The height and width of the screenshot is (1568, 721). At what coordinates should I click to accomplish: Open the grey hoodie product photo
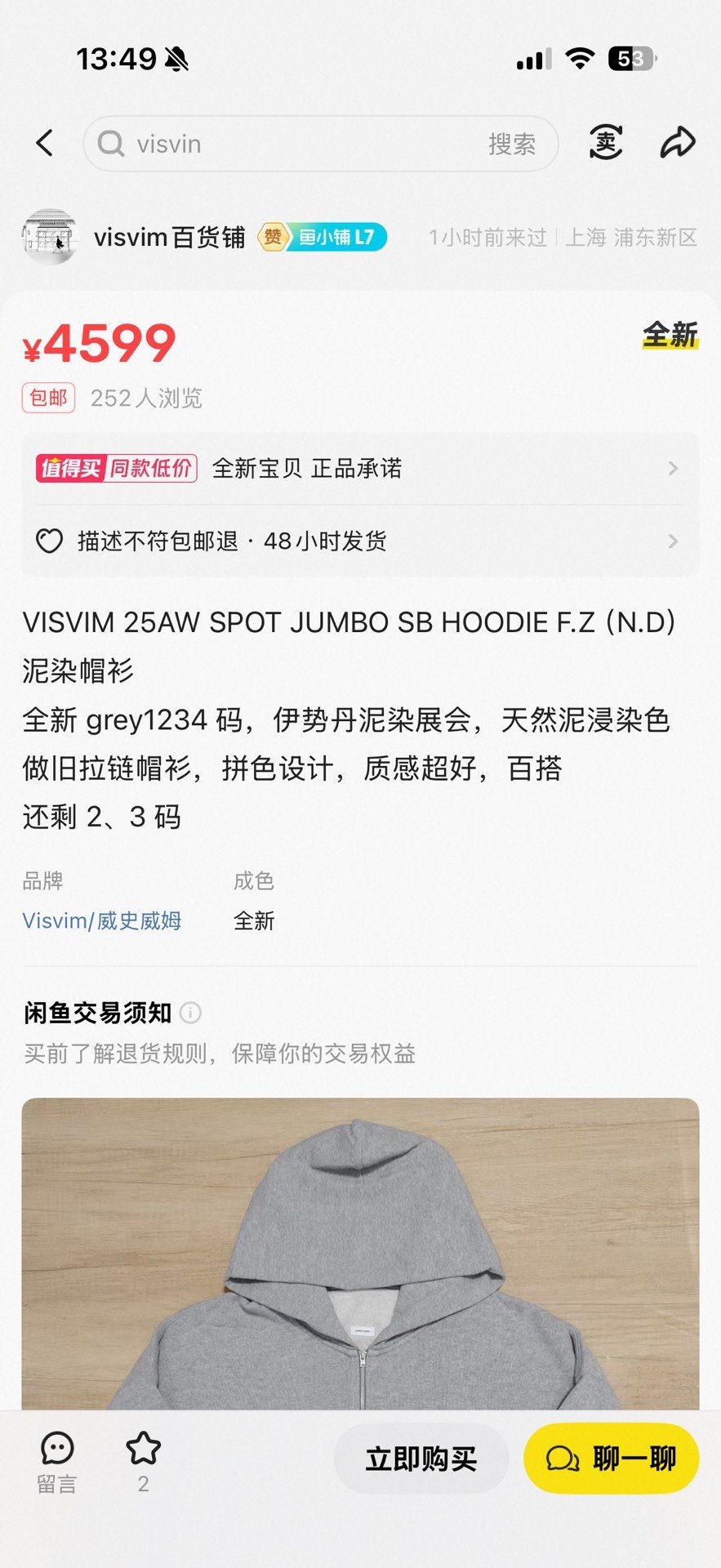tap(360, 1254)
